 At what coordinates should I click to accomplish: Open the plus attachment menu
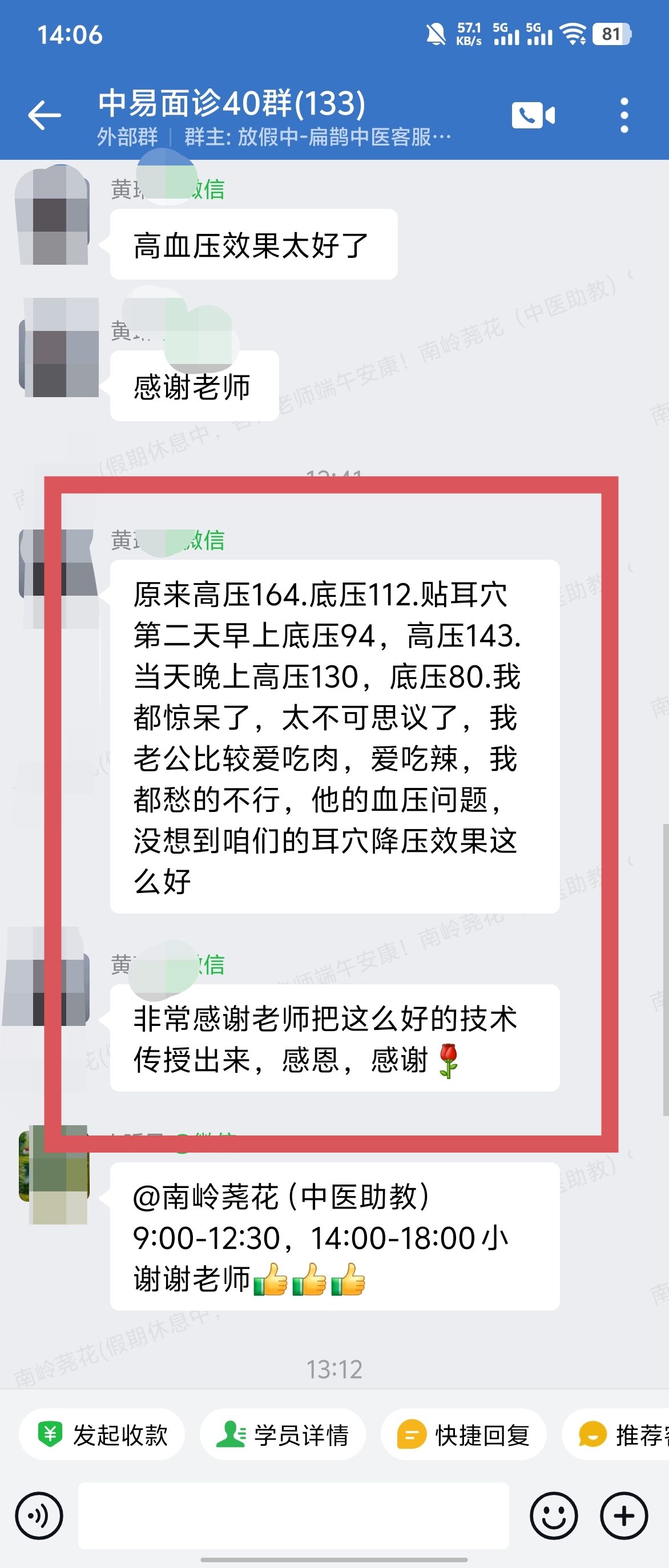(624, 1516)
